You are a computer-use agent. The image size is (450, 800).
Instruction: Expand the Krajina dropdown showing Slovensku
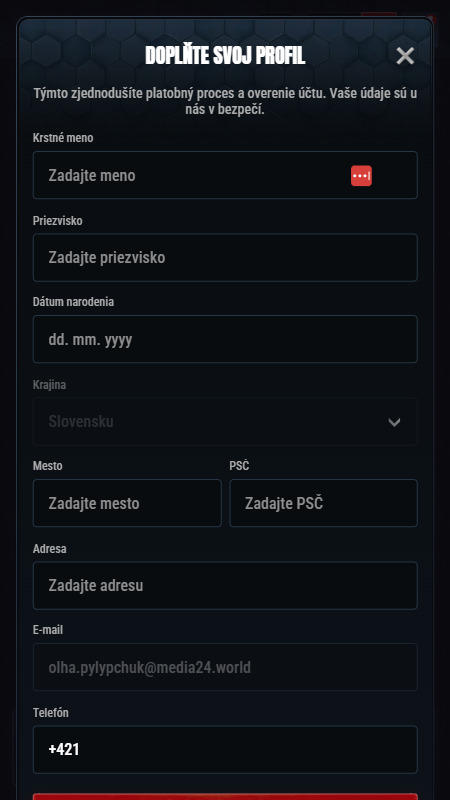click(x=225, y=422)
